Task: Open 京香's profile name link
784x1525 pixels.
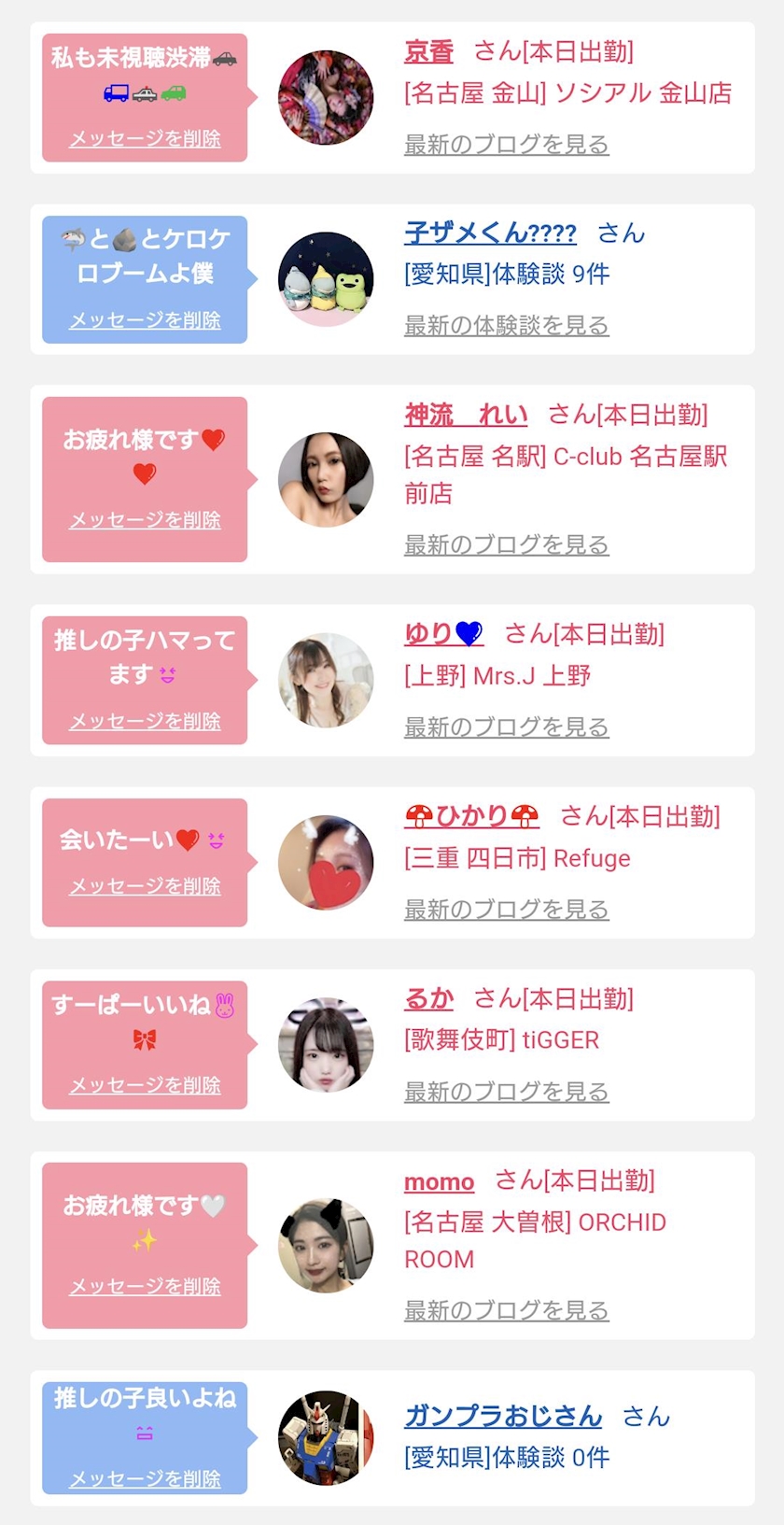Action: [x=428, y=51]
